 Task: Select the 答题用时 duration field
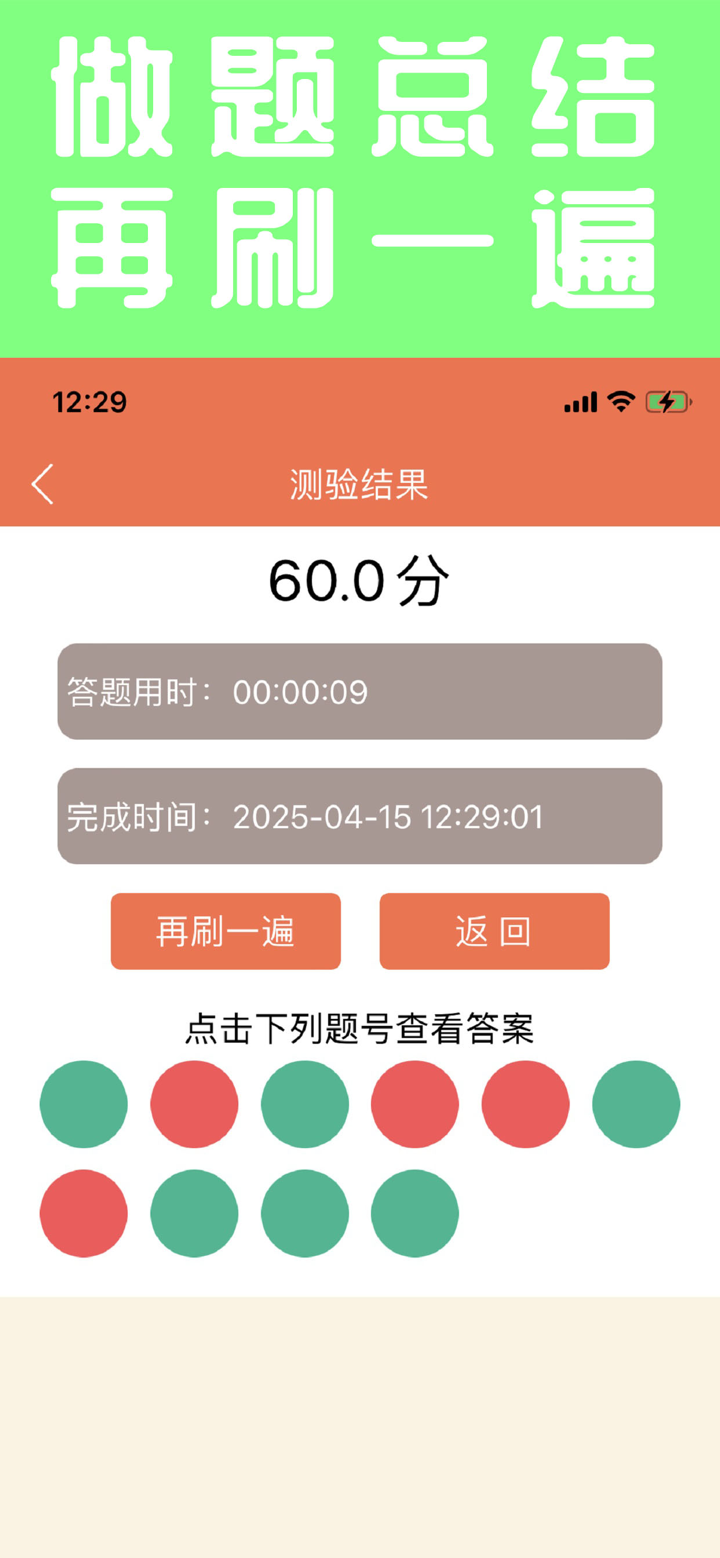360,692
